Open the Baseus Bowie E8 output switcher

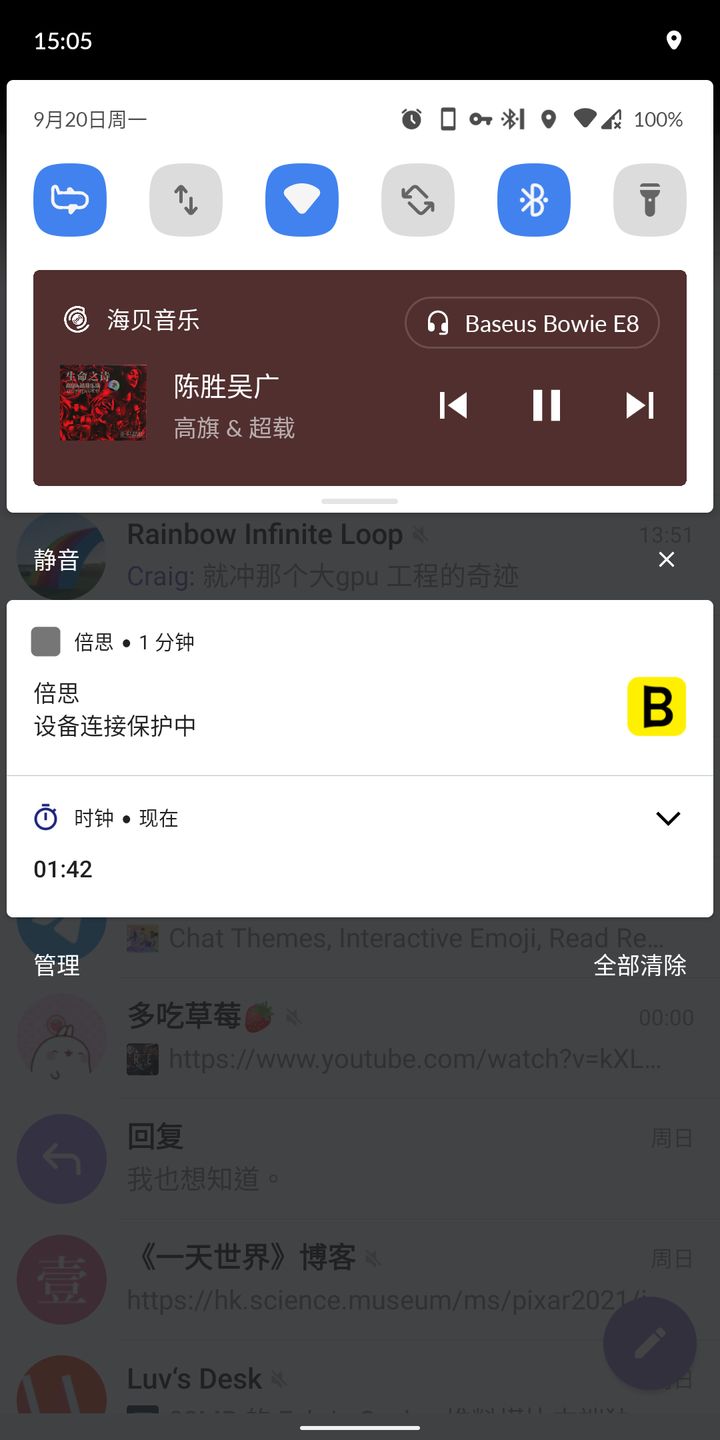531,322
